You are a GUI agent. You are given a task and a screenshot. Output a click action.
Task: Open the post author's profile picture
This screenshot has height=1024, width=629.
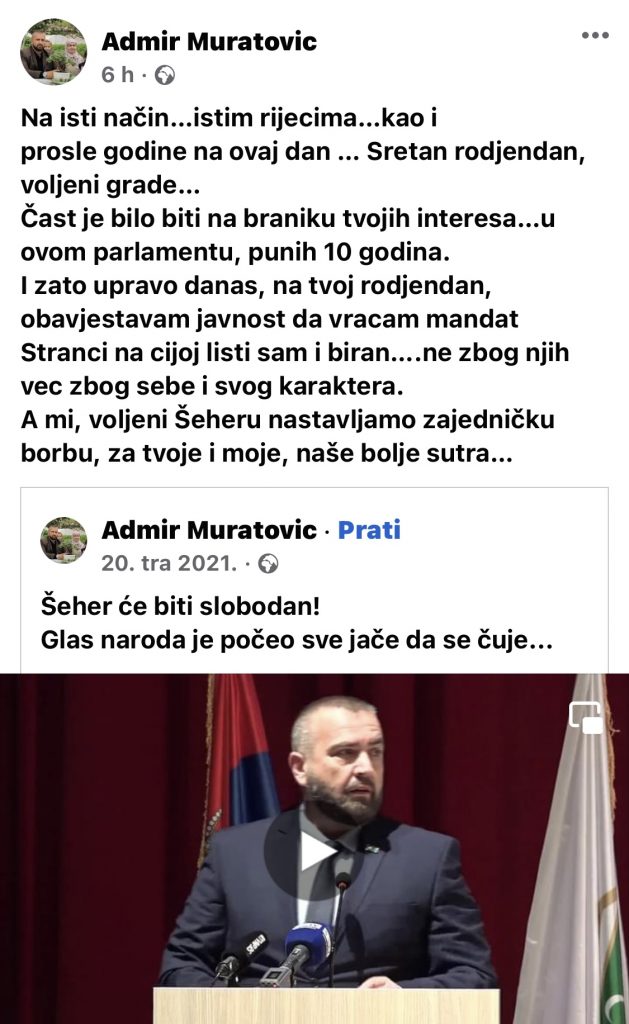(x=54, y=51)
